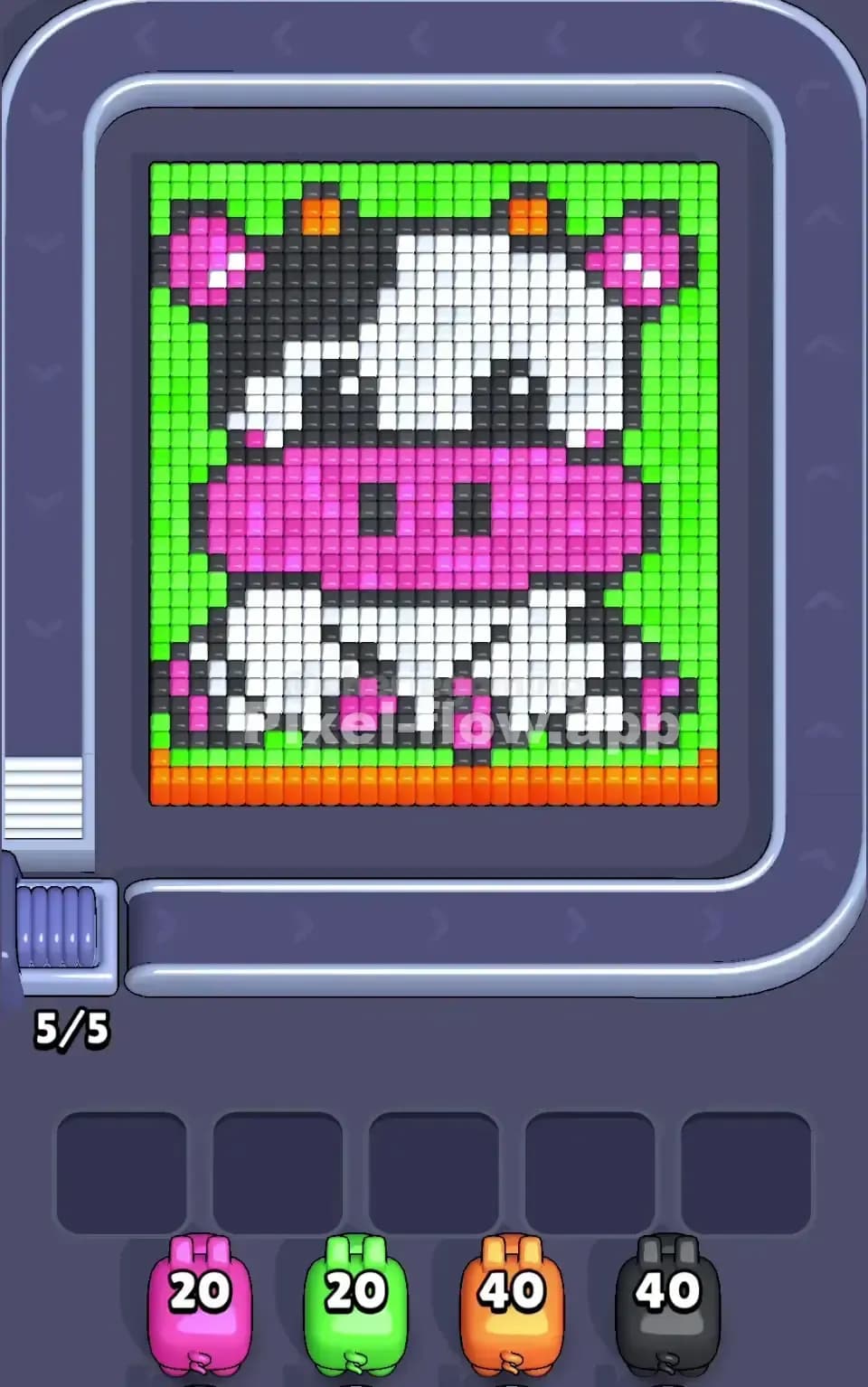Click the 5/5 counter label
The height and width of the screenshot is (1387, 868).
pos(72,1026)
